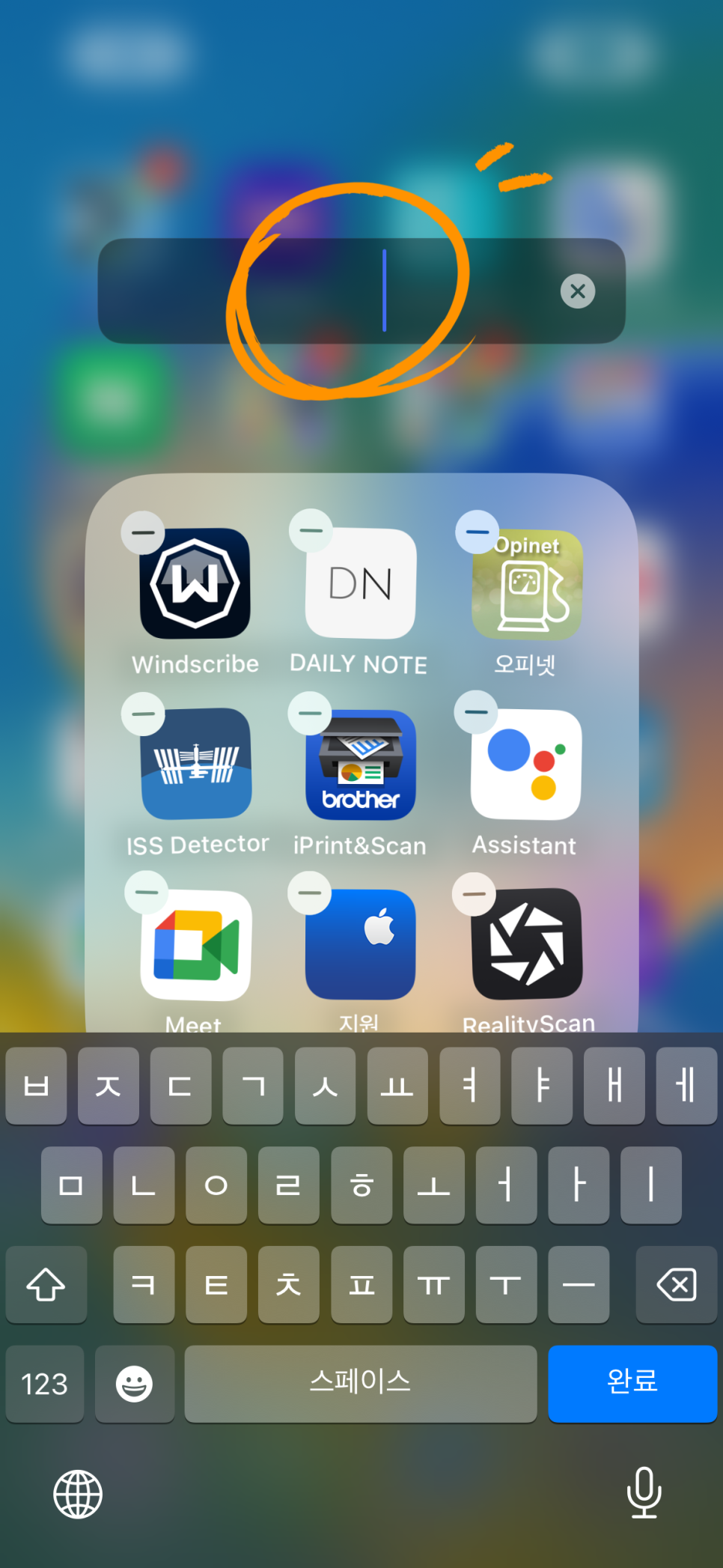Tap the backspace key
The height and width of the screenshot is (1568, 723).
pyautogui.click(x=676, y=1285)
